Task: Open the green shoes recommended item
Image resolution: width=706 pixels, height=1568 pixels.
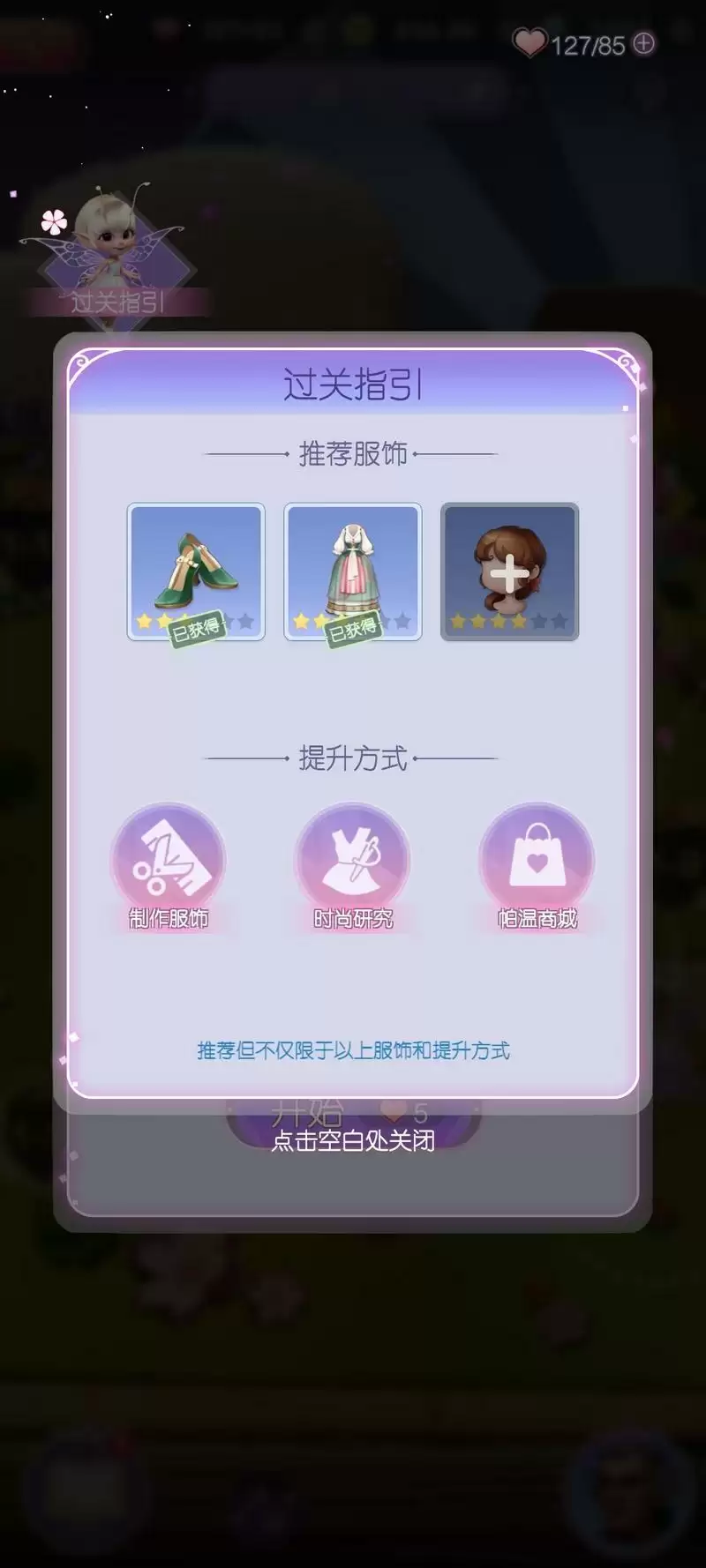Action: coord(196,571)
